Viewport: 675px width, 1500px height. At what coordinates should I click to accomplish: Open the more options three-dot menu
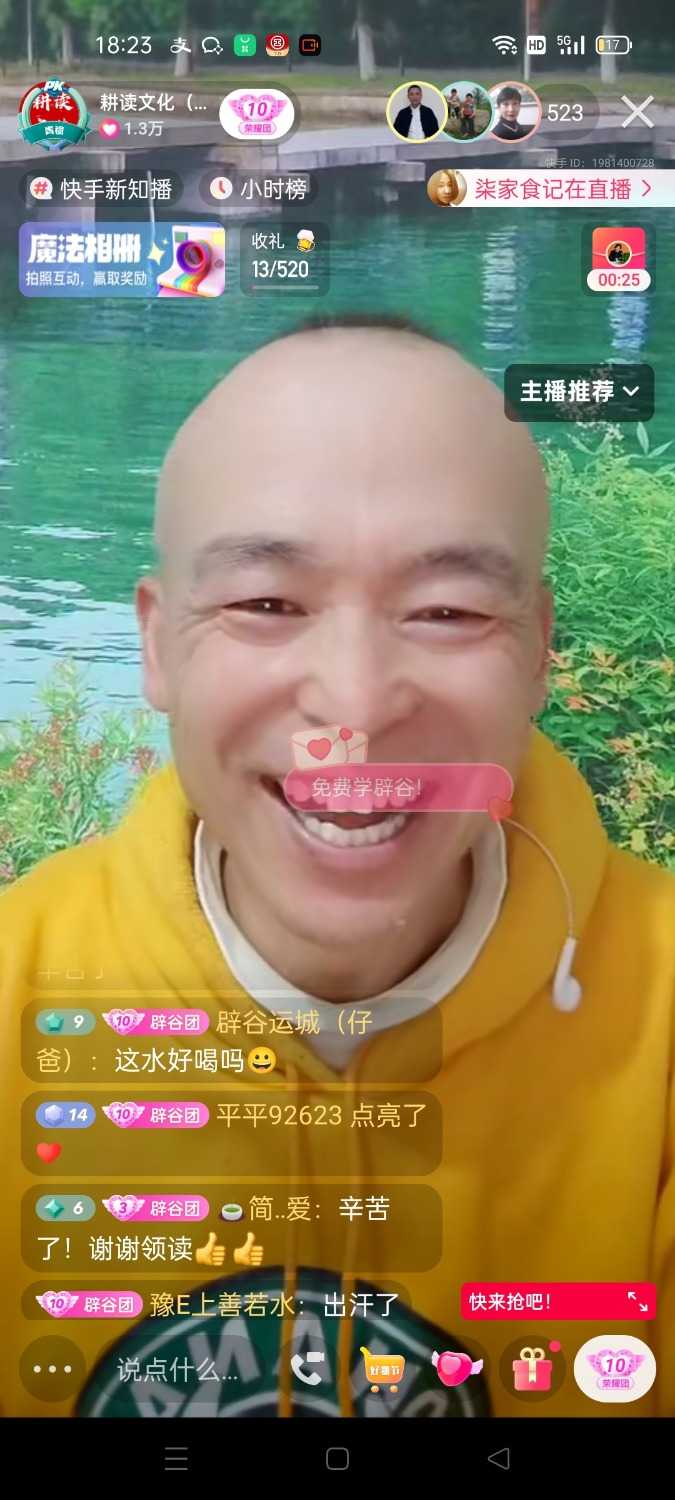pyautogui.click(x=52, y=1369)
